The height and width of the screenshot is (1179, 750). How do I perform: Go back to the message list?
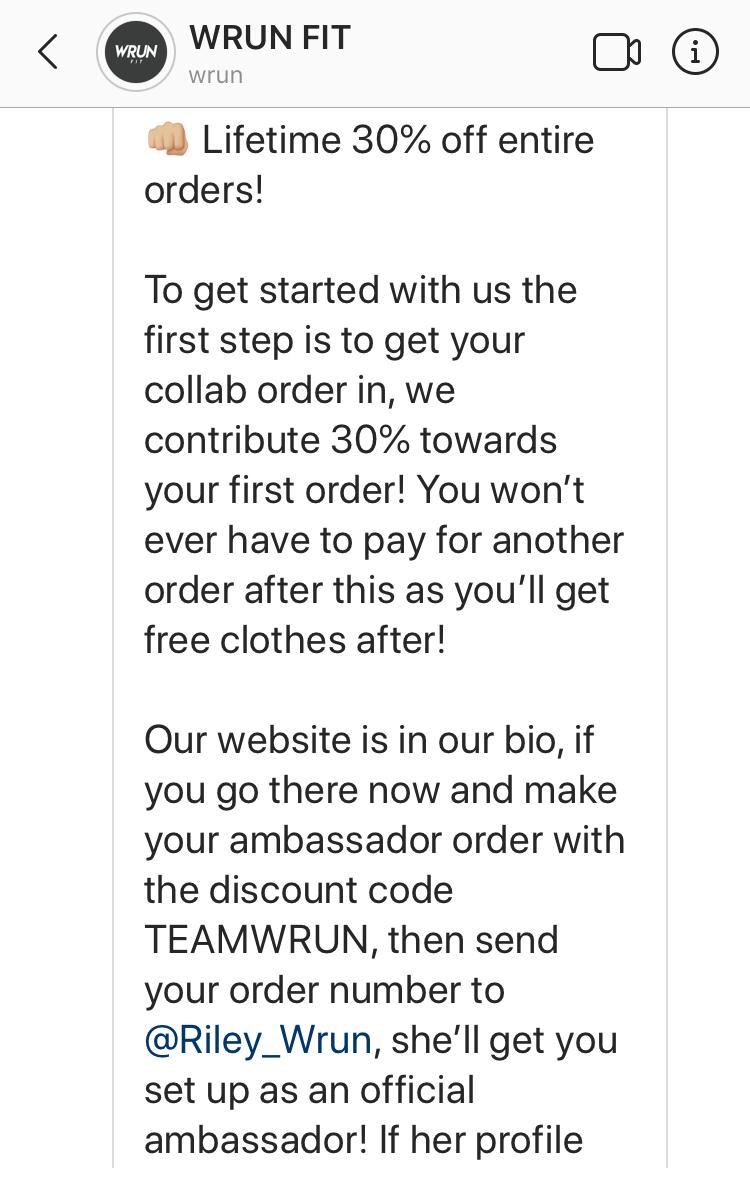coord(47,52)
